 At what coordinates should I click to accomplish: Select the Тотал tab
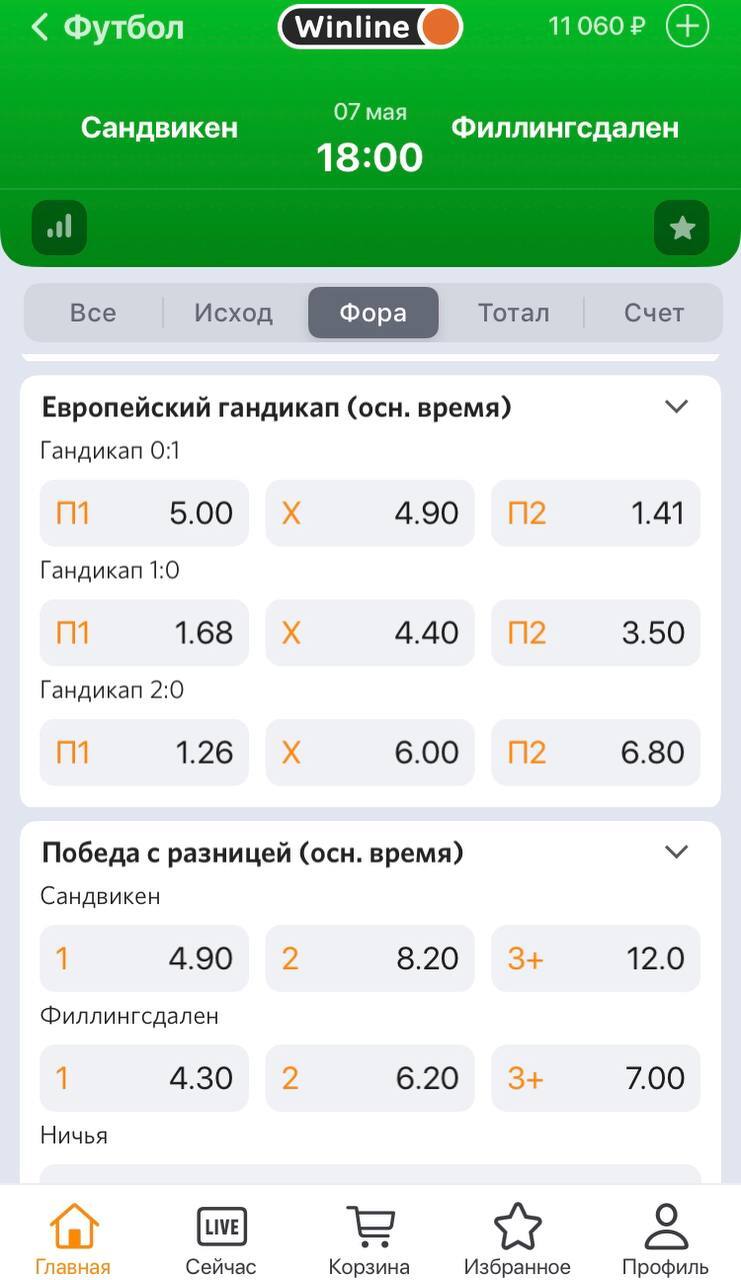pos(513,313)
